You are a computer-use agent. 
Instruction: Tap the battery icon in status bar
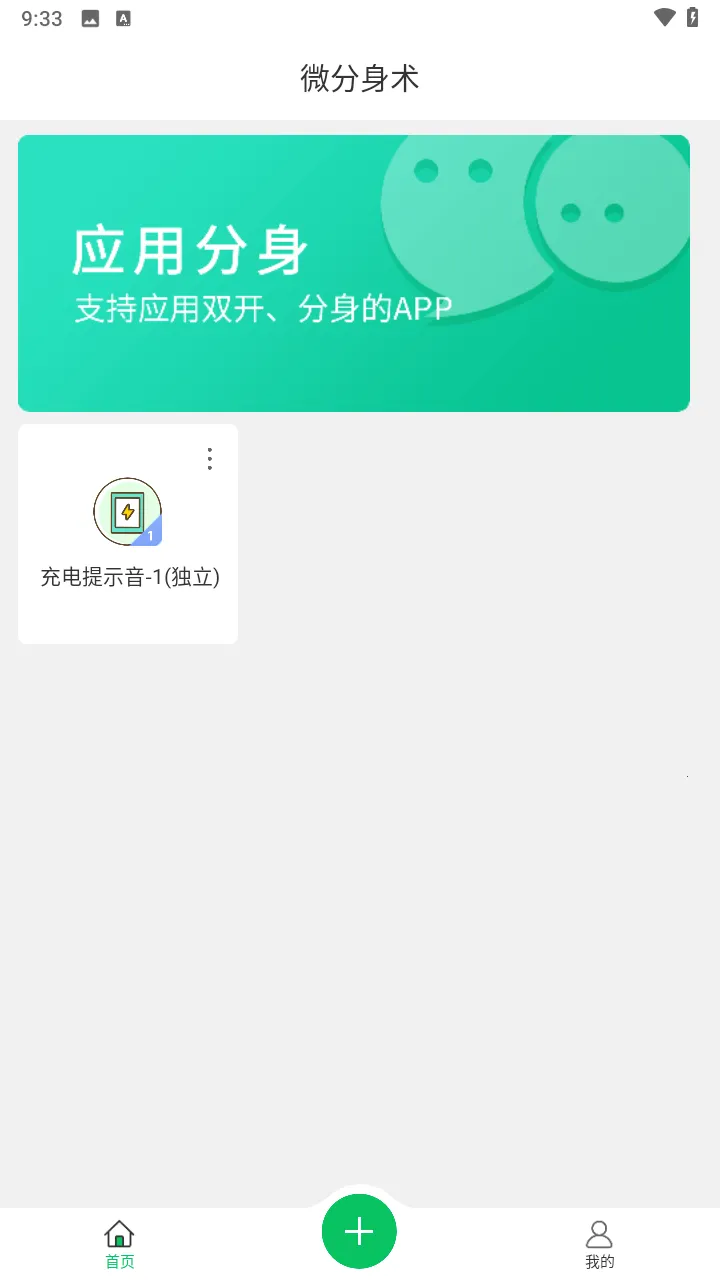(x=691, y=17)
